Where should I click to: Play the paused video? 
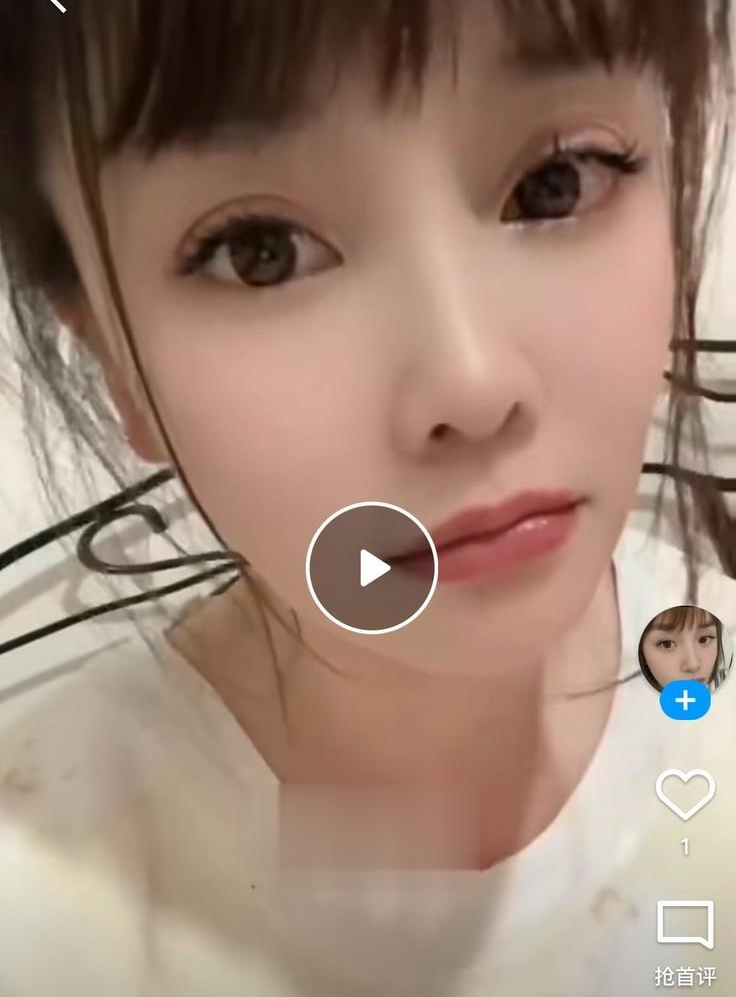372,568
